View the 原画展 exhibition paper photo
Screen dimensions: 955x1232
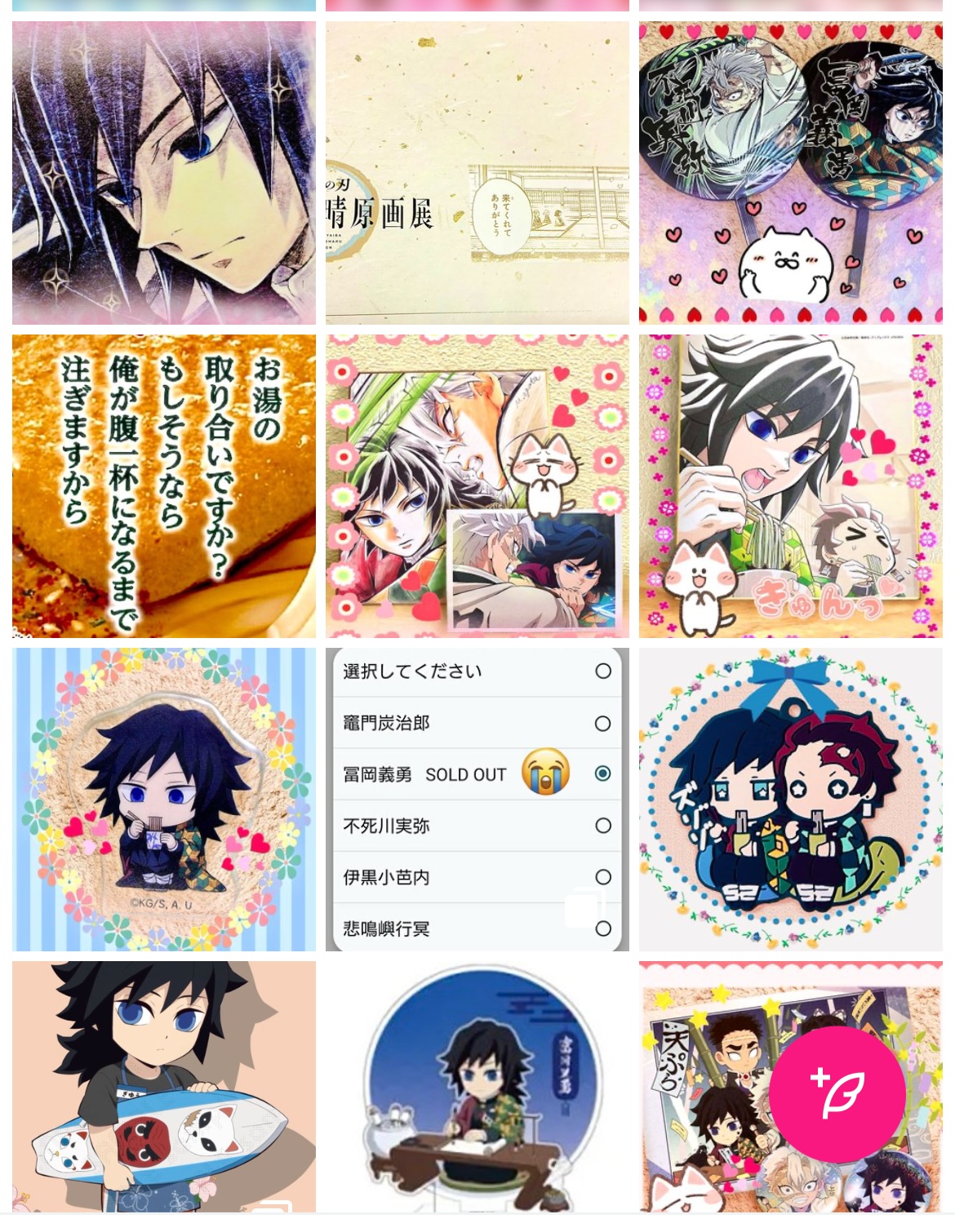click(x=477, y=173)
